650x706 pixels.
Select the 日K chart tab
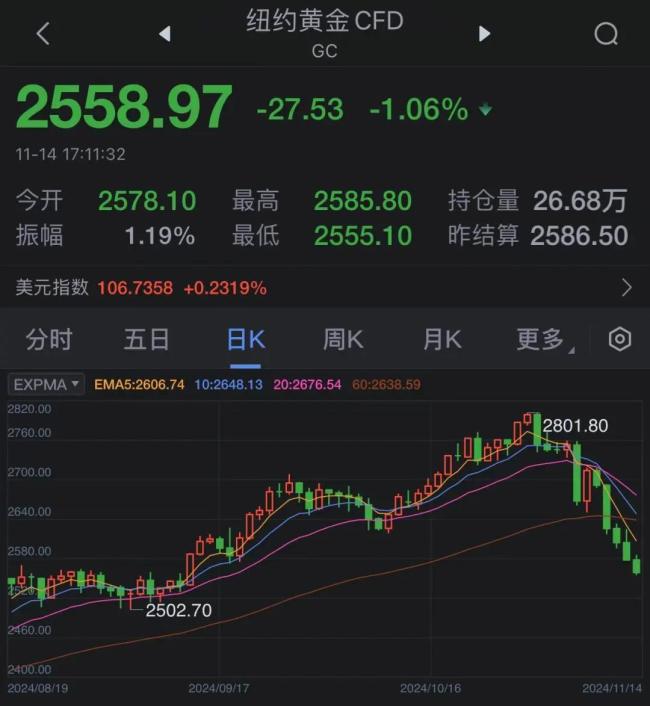click(245, 339)
